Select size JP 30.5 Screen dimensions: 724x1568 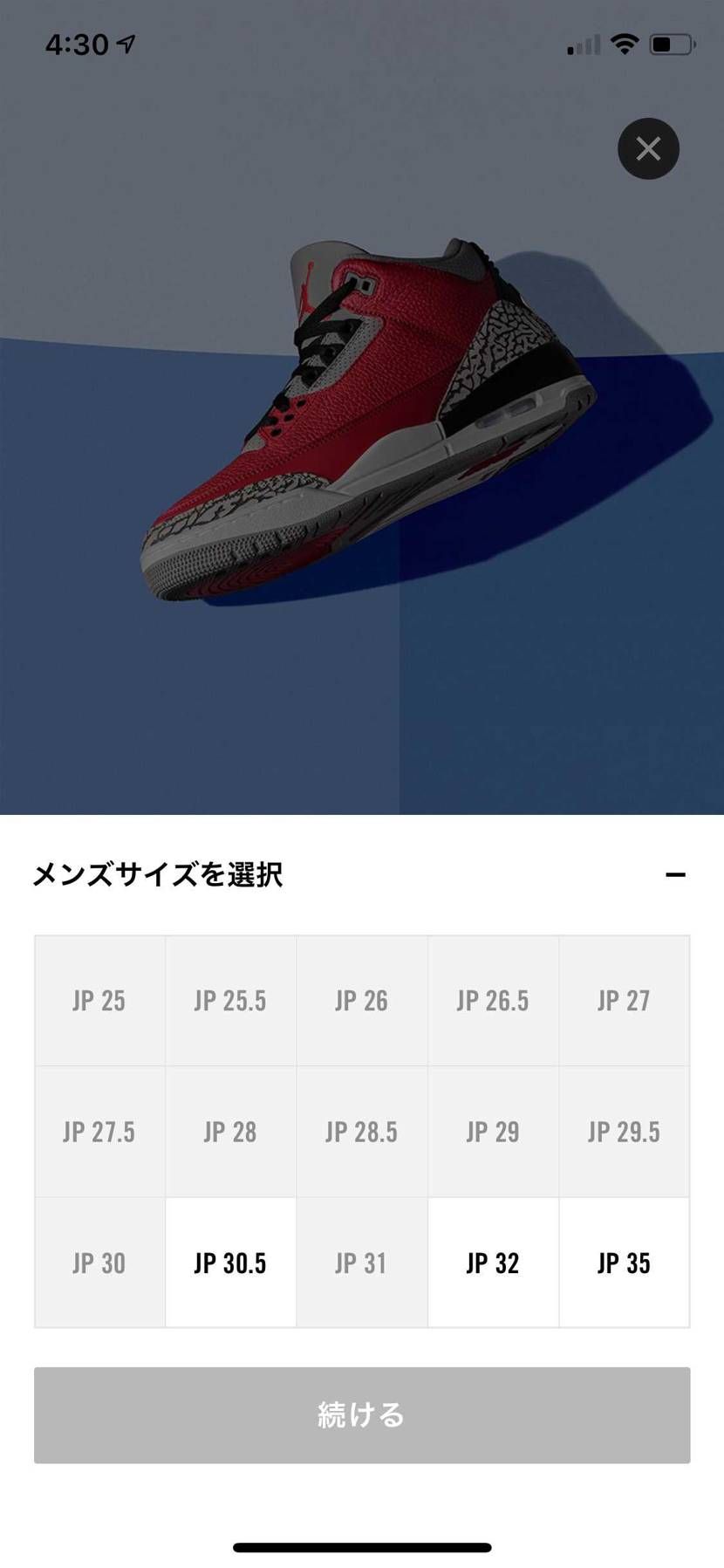230,1263
